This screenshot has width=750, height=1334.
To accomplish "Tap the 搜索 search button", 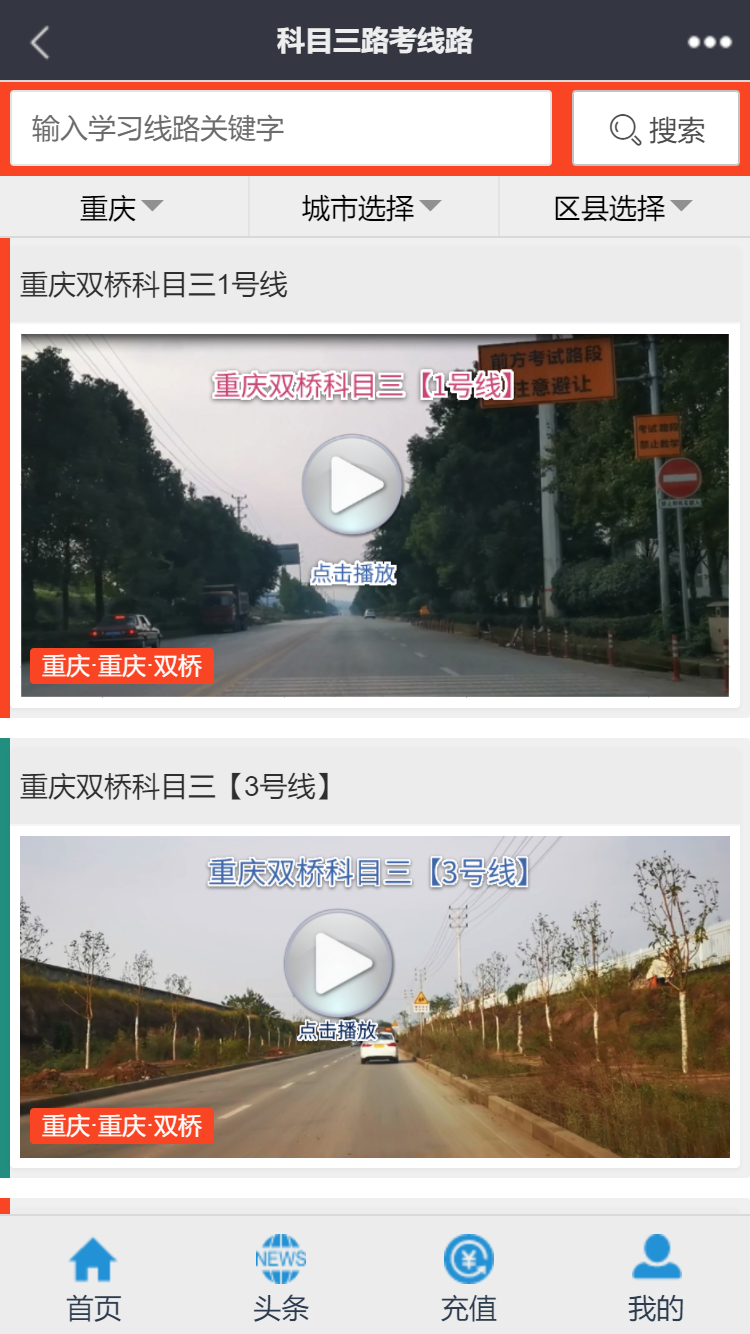I will [656, 129].
